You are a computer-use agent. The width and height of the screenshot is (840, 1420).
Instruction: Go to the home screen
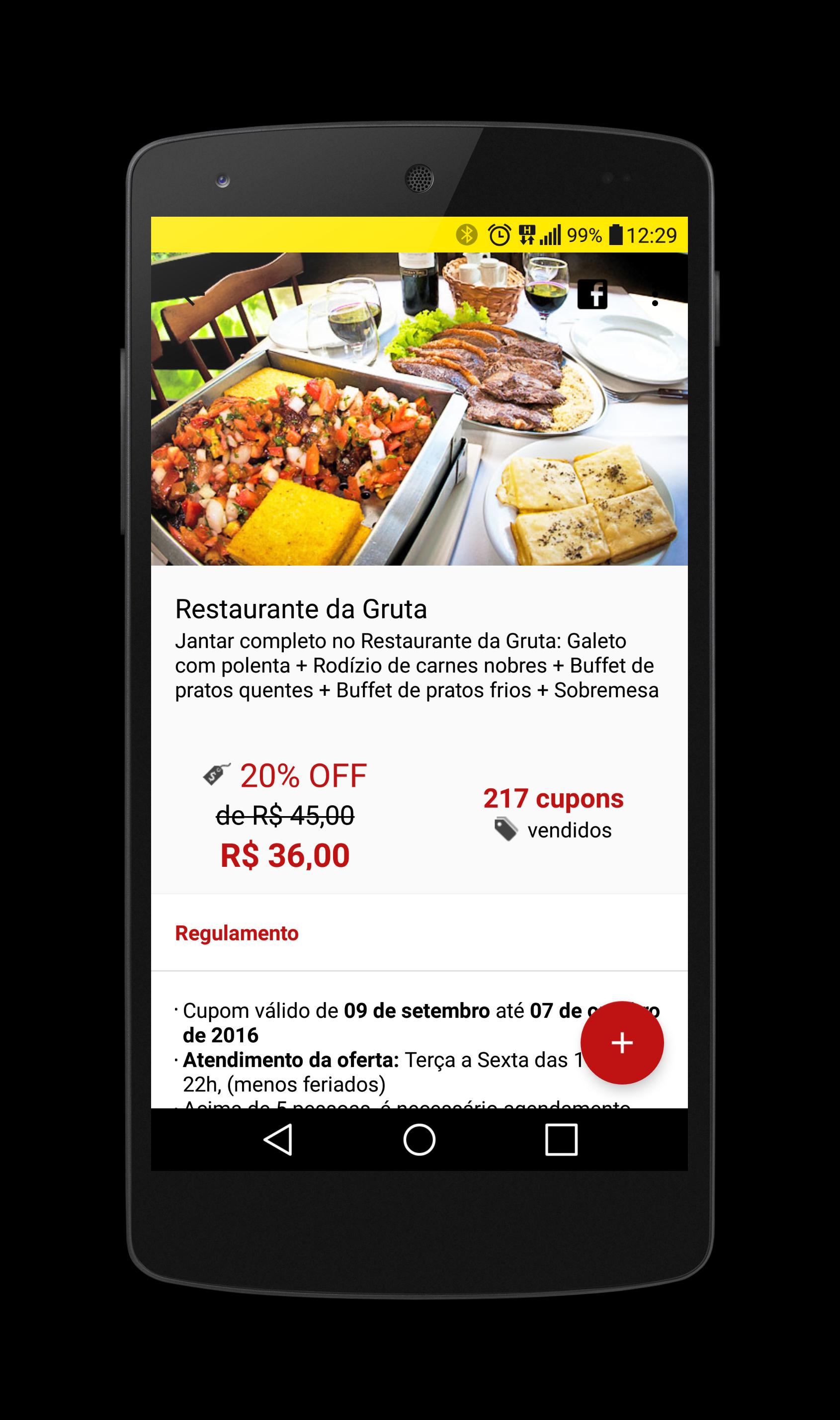(x=420, y=1139)
